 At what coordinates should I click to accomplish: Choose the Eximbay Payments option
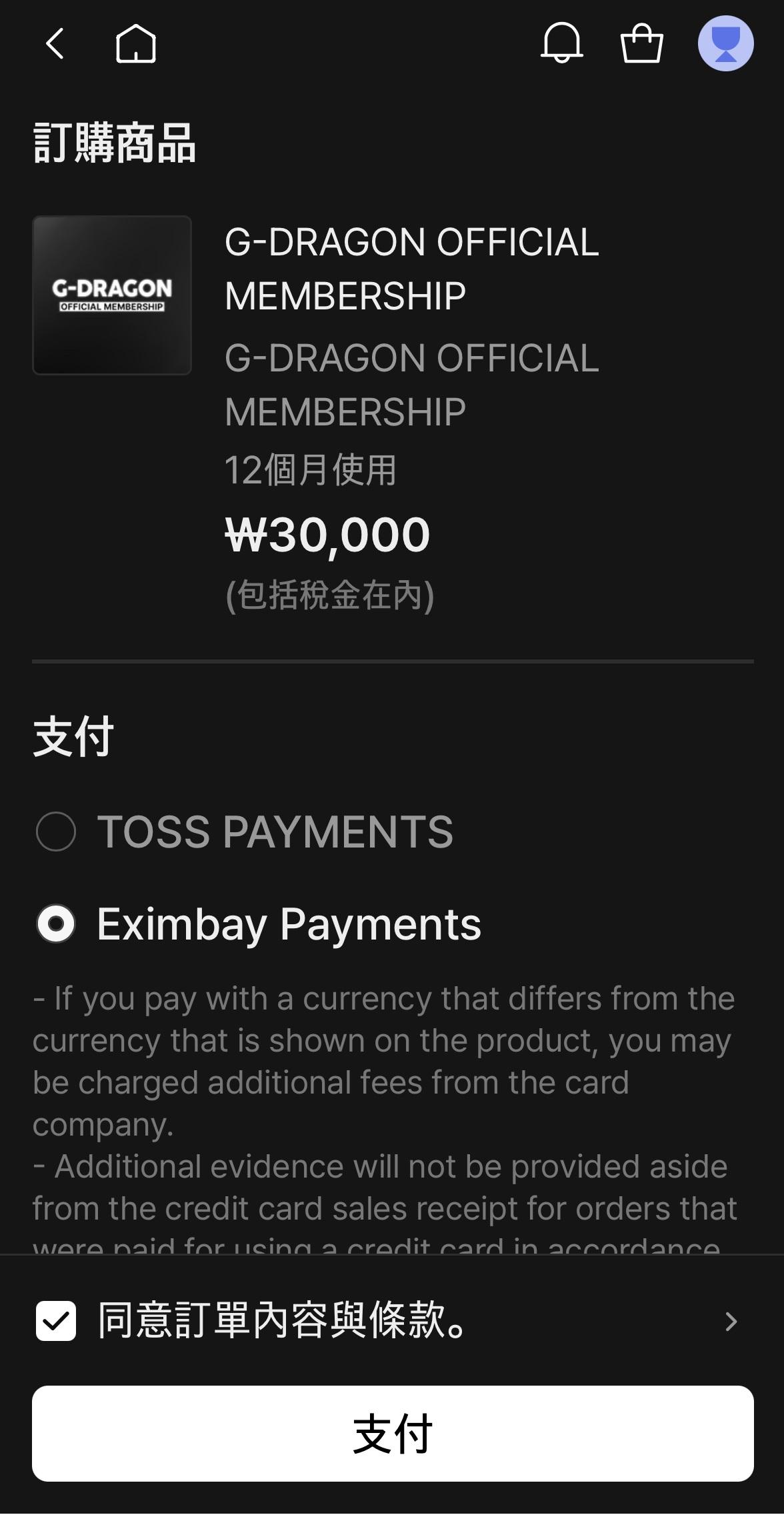pos(56,924)
